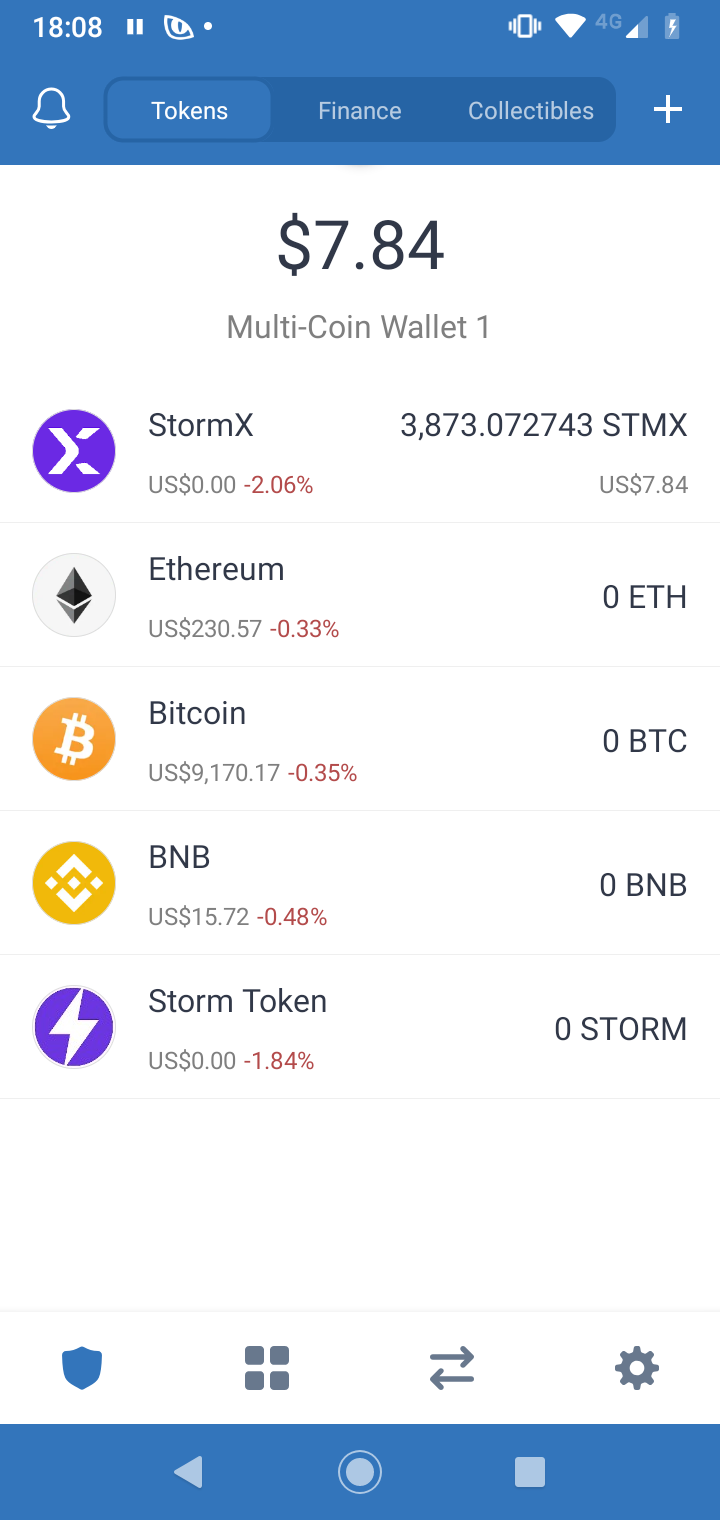Image resolution: width=720 pixels, height=1520 pixels.
Task: Switch to the Finance tab
Action: pyautogui.click(x=359, y=110)
